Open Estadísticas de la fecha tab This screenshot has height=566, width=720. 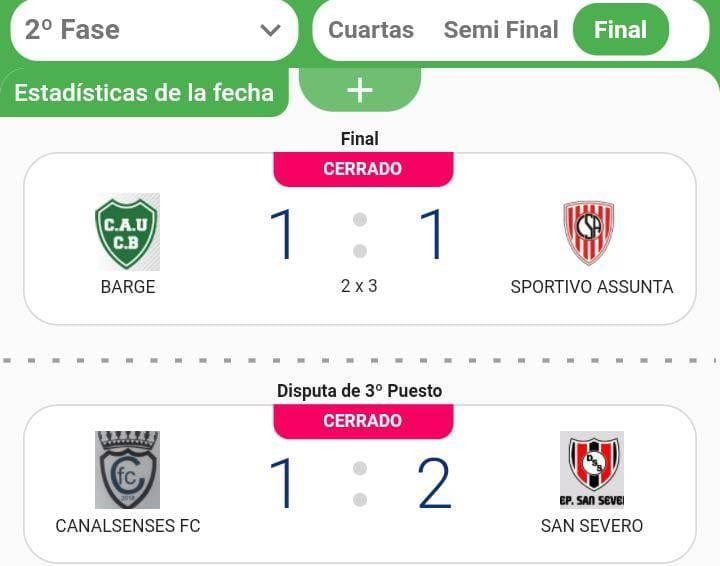click(144, 93)
